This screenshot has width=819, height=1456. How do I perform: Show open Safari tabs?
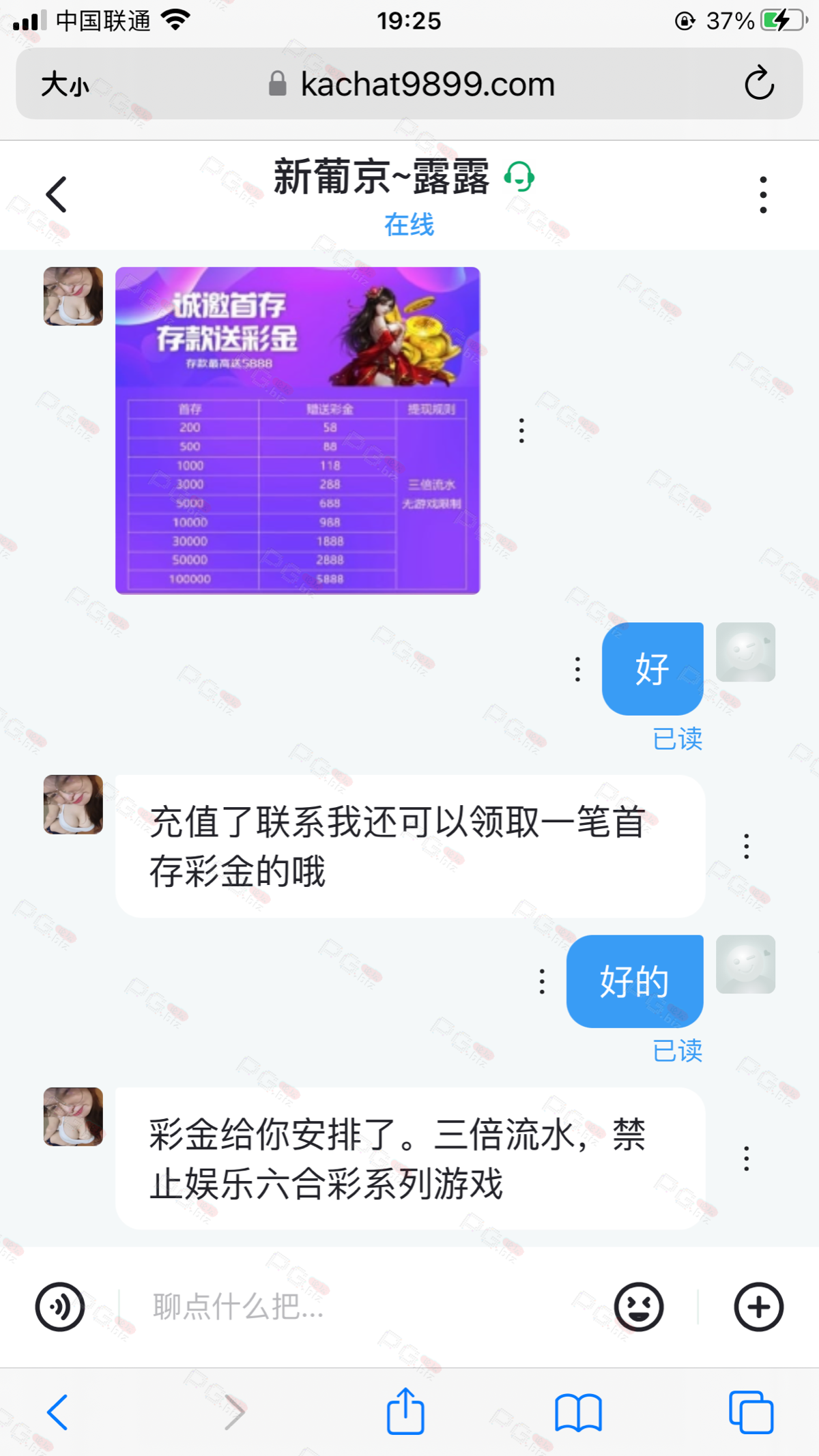point(751,1412)
